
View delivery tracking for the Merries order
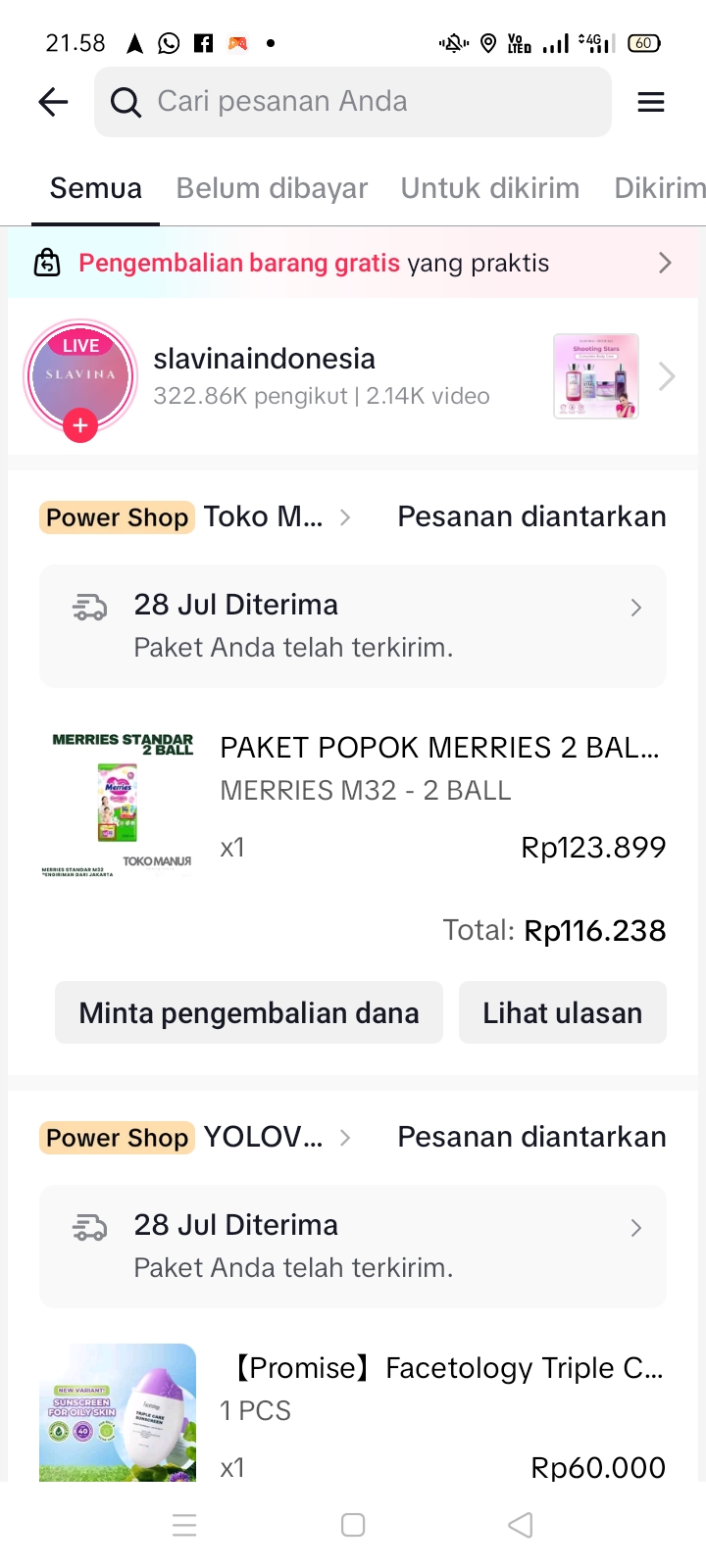point(353,625)
